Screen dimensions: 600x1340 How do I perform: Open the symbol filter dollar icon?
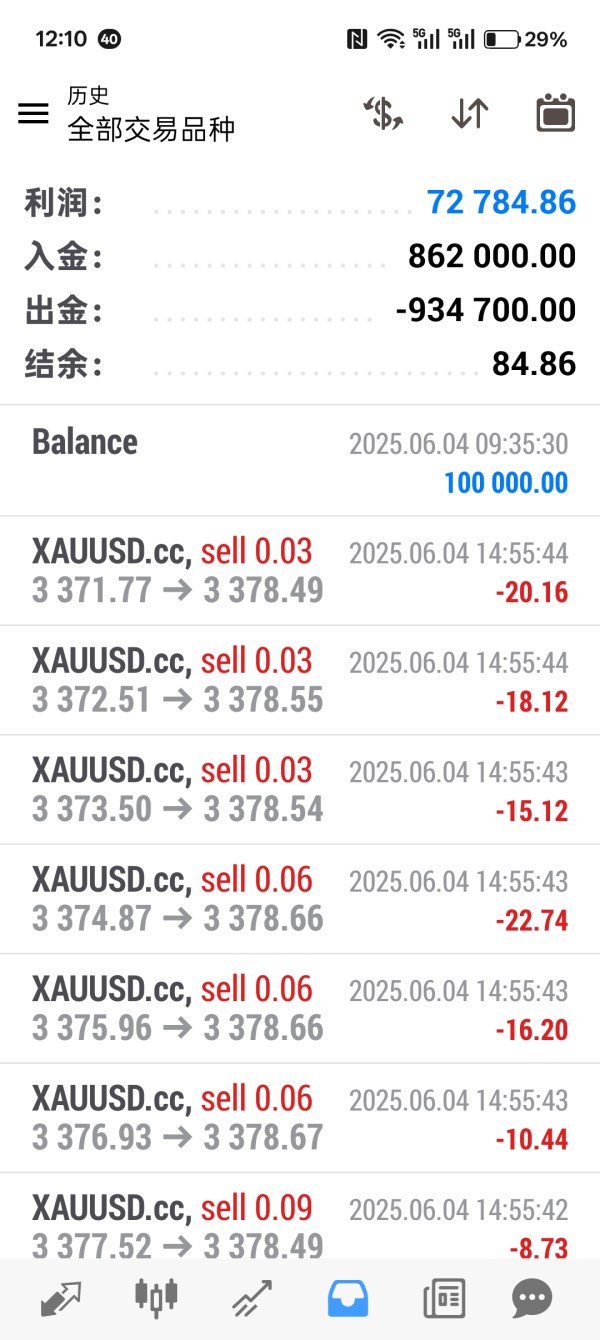pos(382,113)
